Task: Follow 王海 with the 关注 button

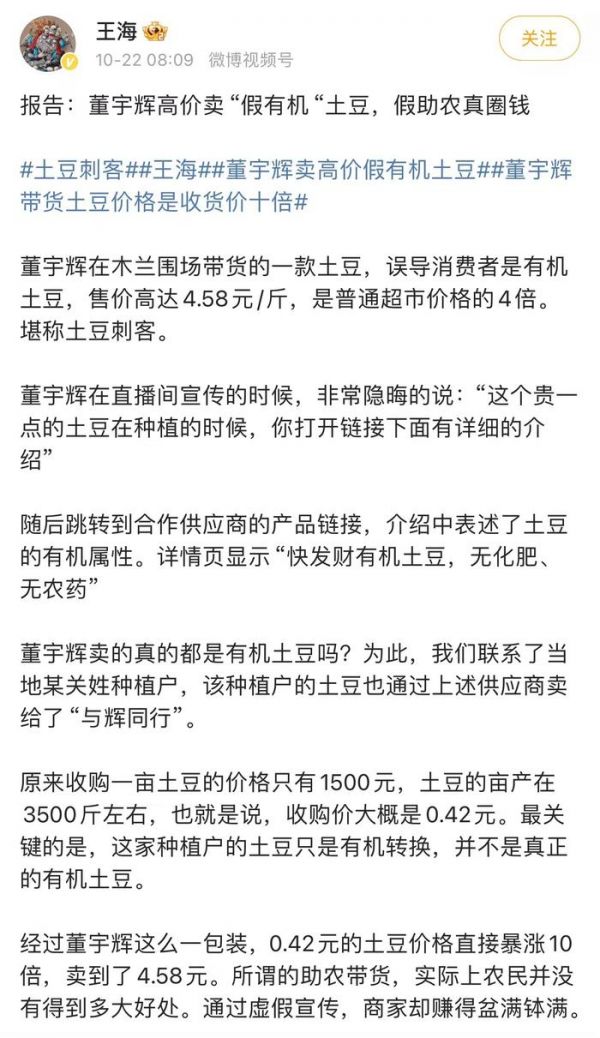Action: [x=539, y=39]
